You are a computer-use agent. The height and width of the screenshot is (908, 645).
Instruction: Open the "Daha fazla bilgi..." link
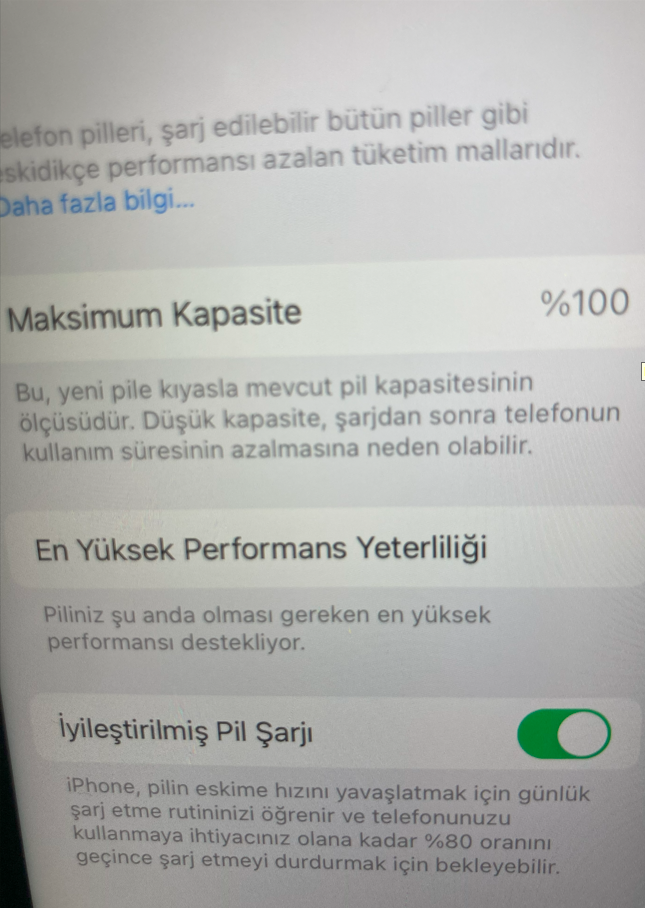click(97, 201)
